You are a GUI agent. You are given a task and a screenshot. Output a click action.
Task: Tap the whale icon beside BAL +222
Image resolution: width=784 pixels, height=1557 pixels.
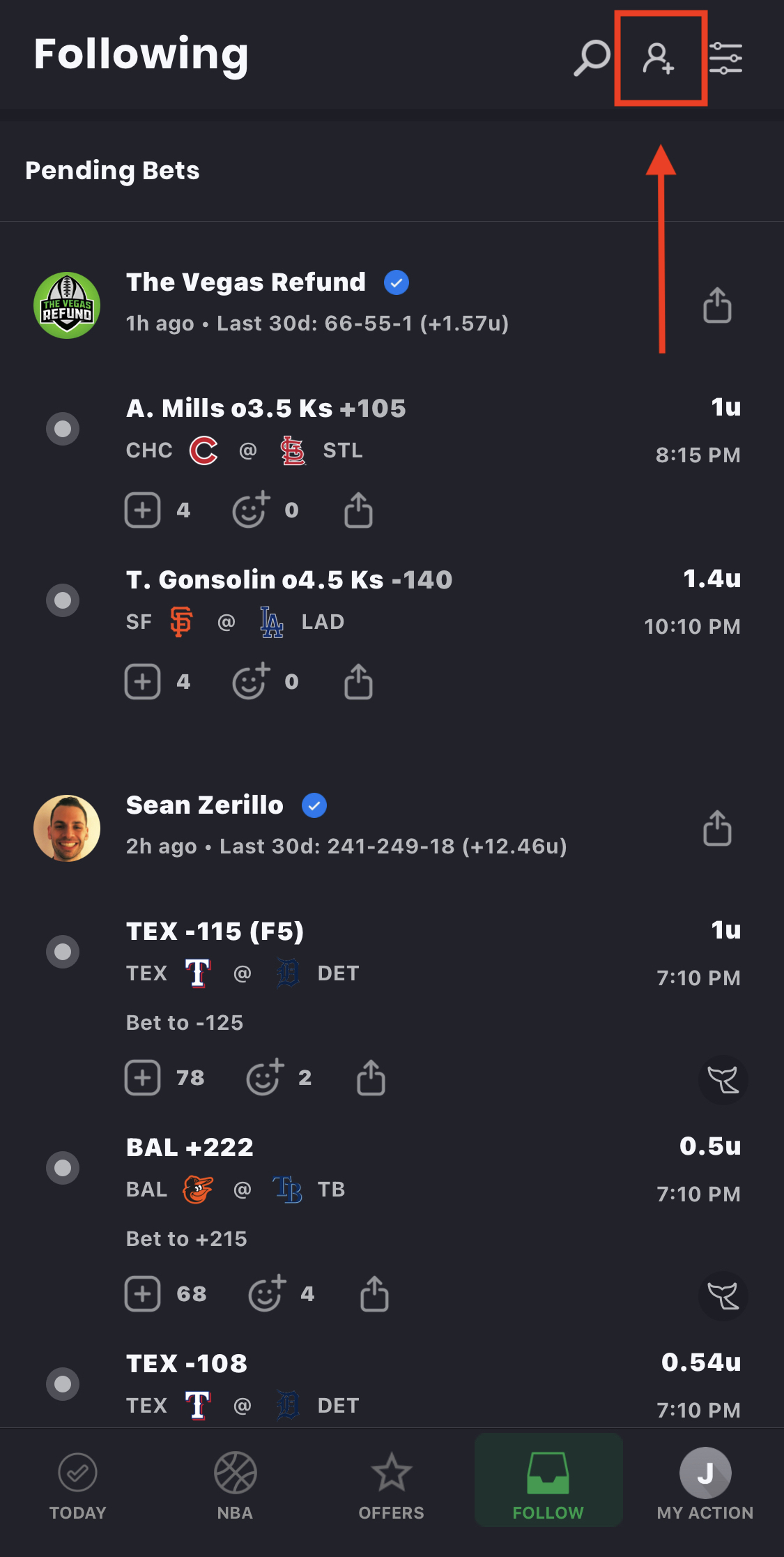(723, 1296)
